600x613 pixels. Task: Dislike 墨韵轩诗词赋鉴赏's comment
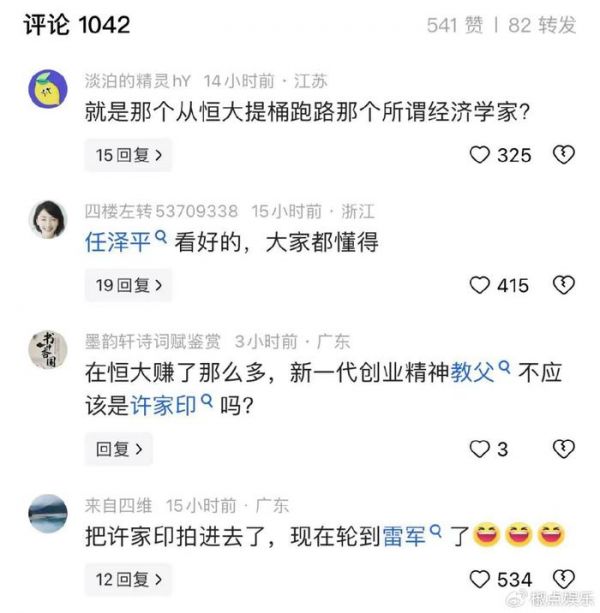pos(564,449)
